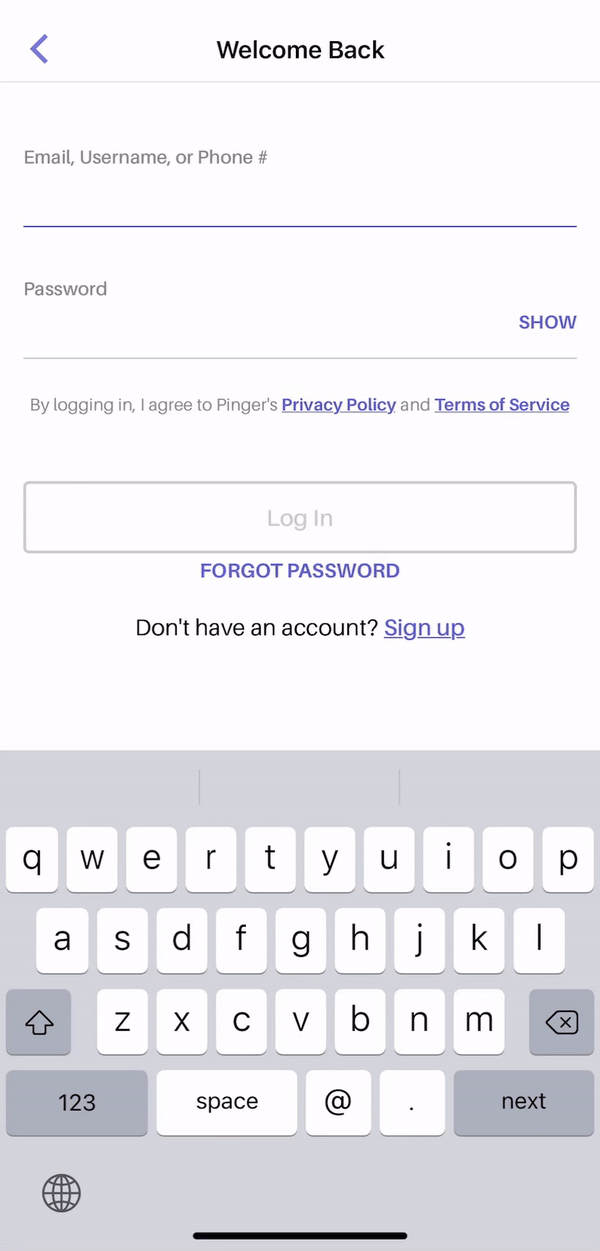Screen dimensions: 600x1251
Task: Select FORGOT PASSWORD
Action: click(x=300, y=571)
